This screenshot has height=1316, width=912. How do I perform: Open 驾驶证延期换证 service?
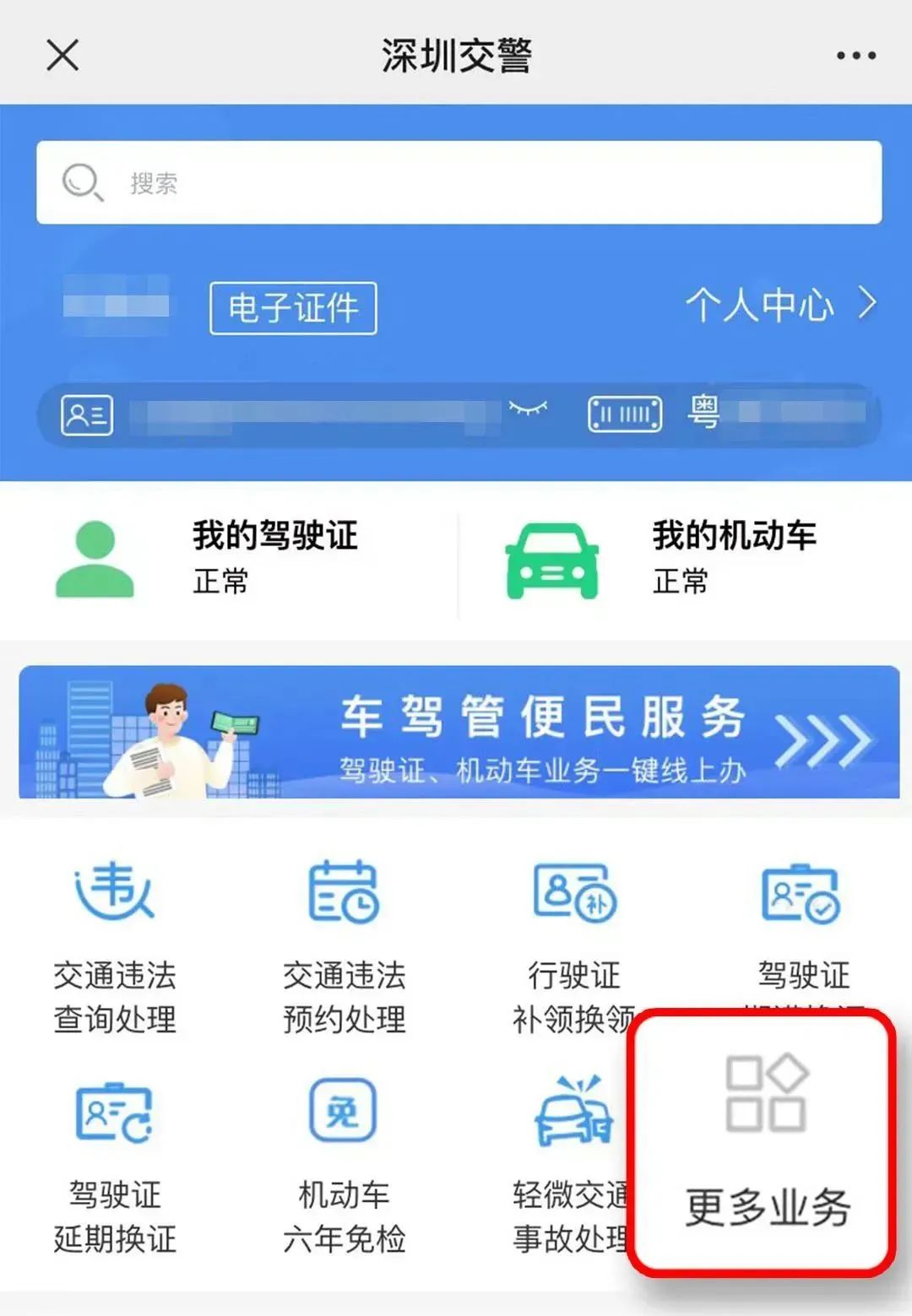(x=115, y=1165)
